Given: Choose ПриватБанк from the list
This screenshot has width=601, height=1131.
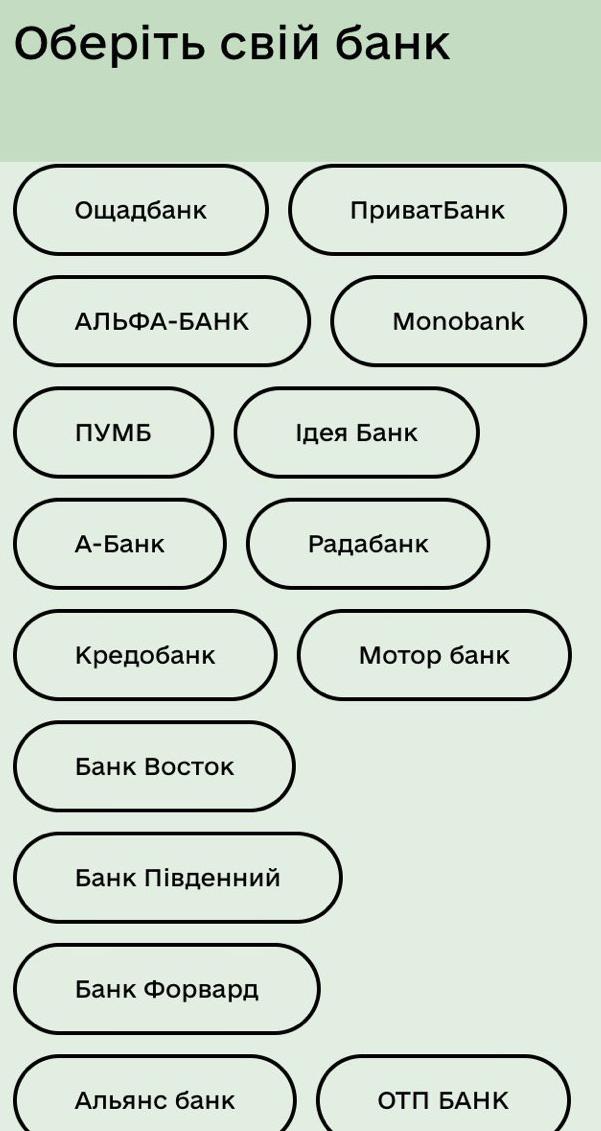Looking at the screenshot, I should tap(427, 210).
